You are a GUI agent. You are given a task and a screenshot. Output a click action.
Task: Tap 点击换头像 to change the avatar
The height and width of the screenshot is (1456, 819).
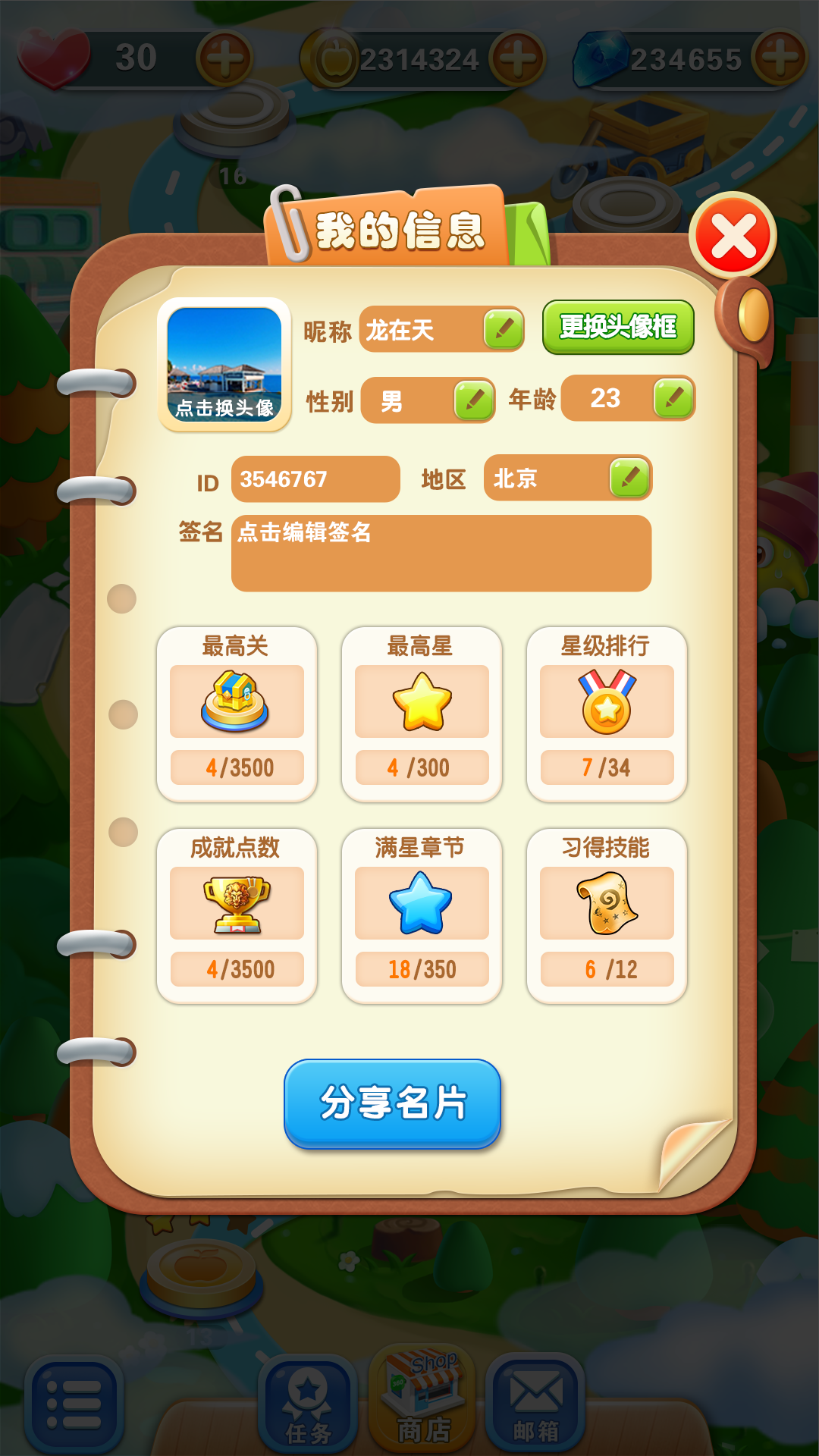[224, 364]
